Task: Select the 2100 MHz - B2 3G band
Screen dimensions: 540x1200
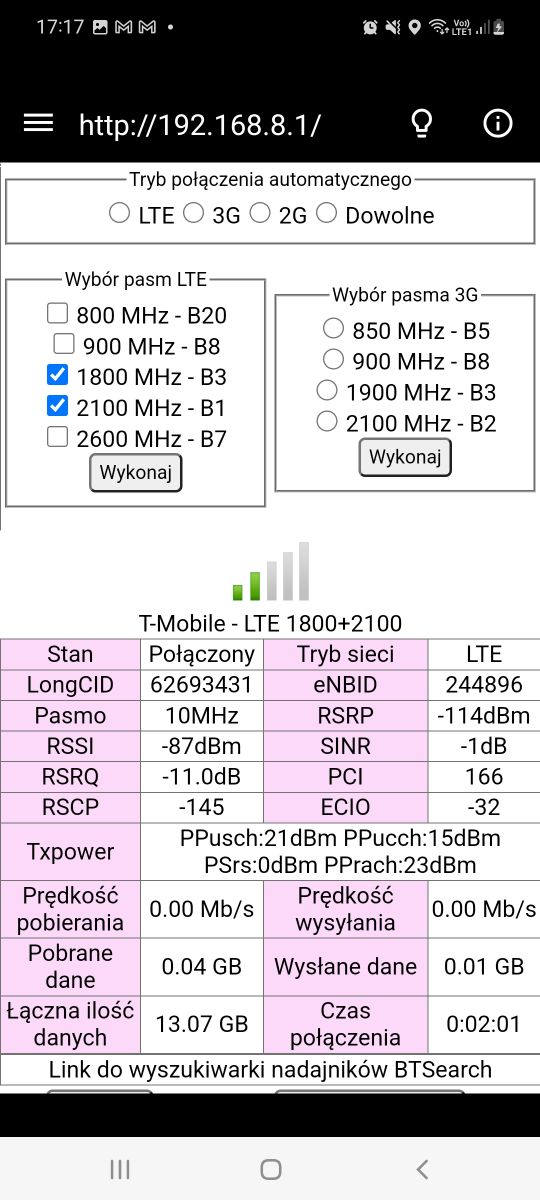Action: (326, 422)
